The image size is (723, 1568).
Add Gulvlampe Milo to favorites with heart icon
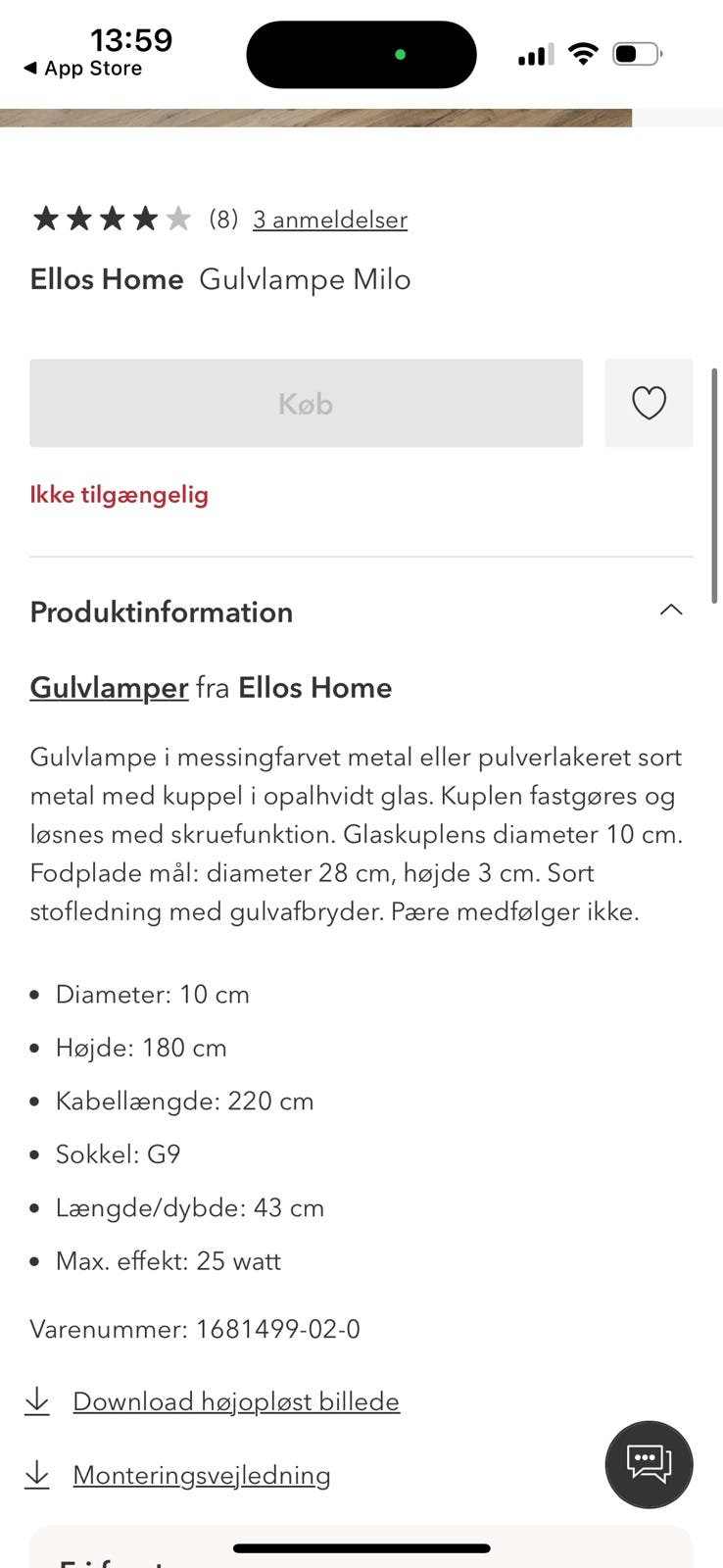click(x=649, y=403)
